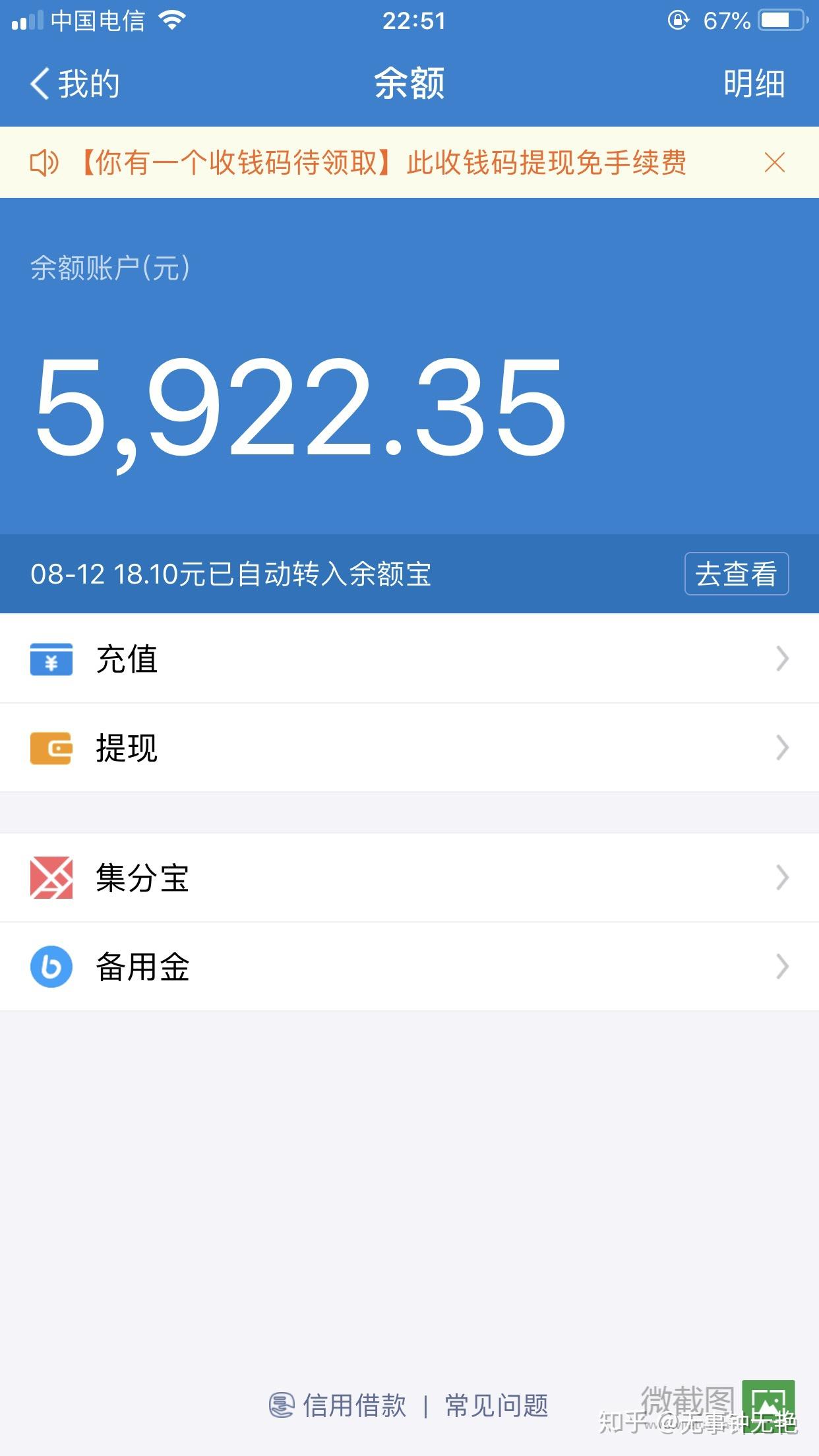Expand the 充值 row chevron

782,659
